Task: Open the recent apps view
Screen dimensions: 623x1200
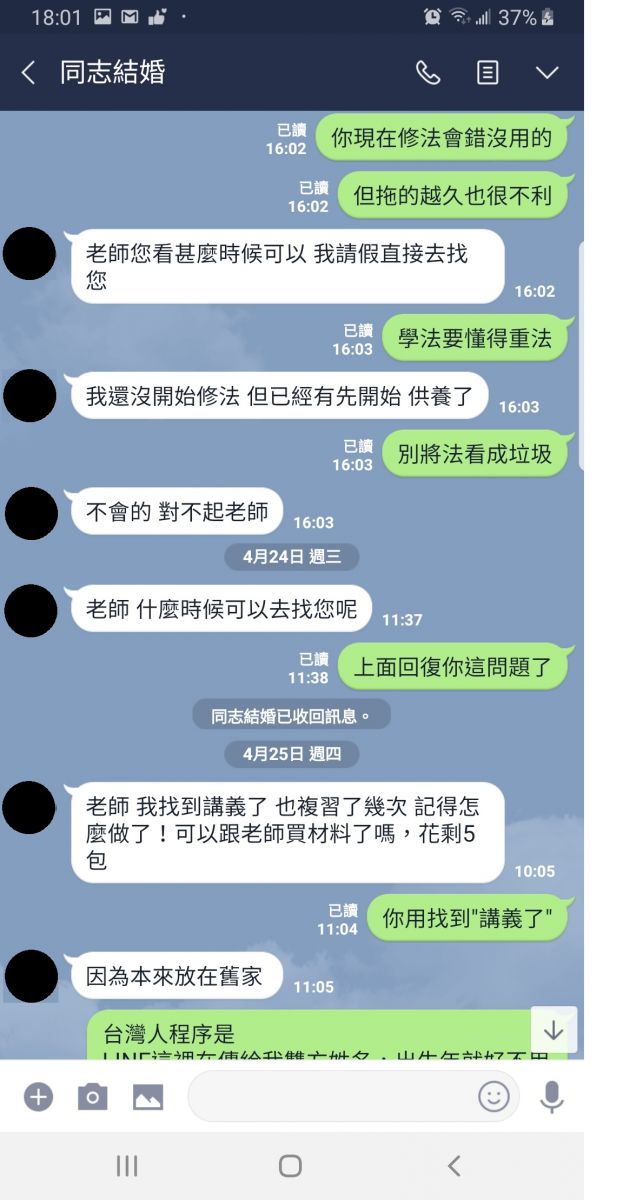Action: coord(127,1166)
